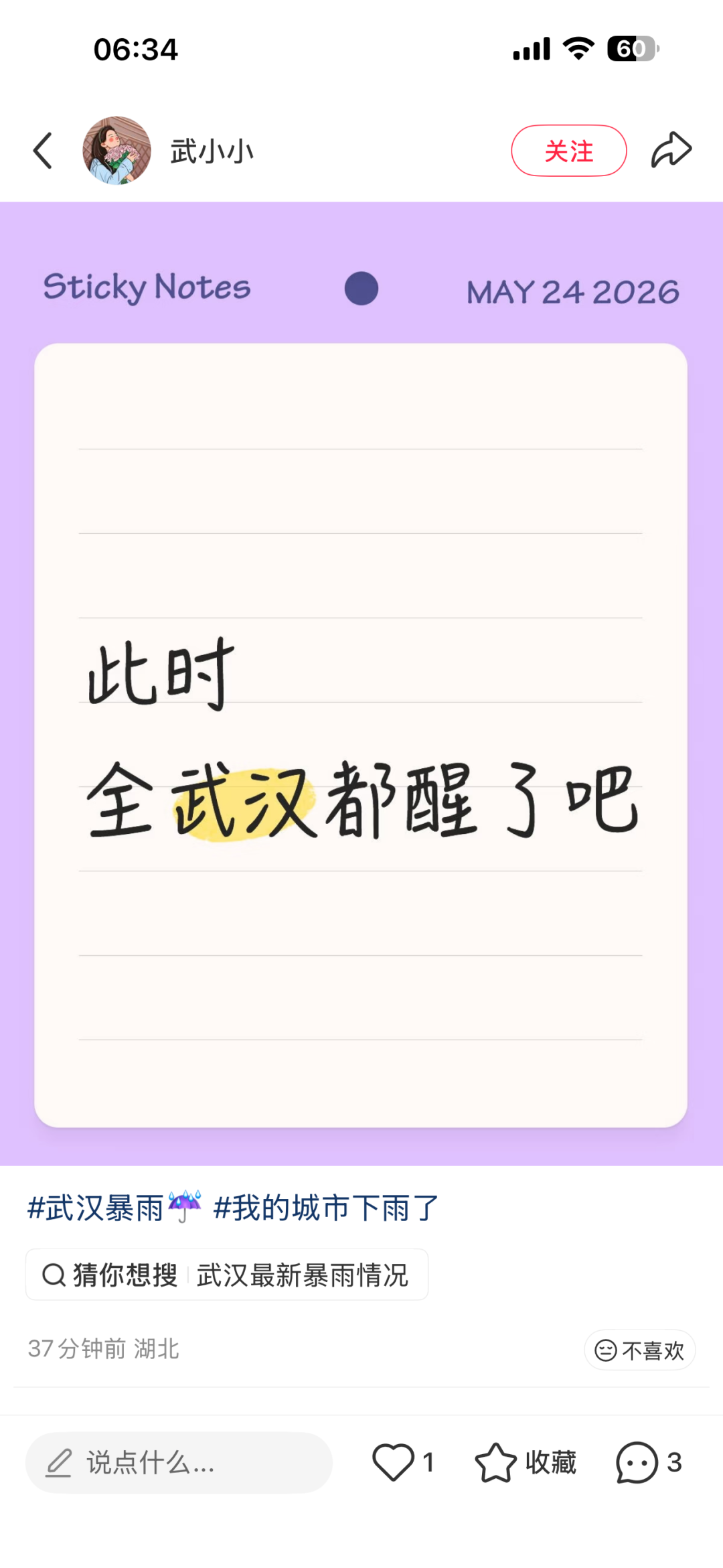
Task: Save the post with the 收藏 star
Action: click(x=526, y=1462)
